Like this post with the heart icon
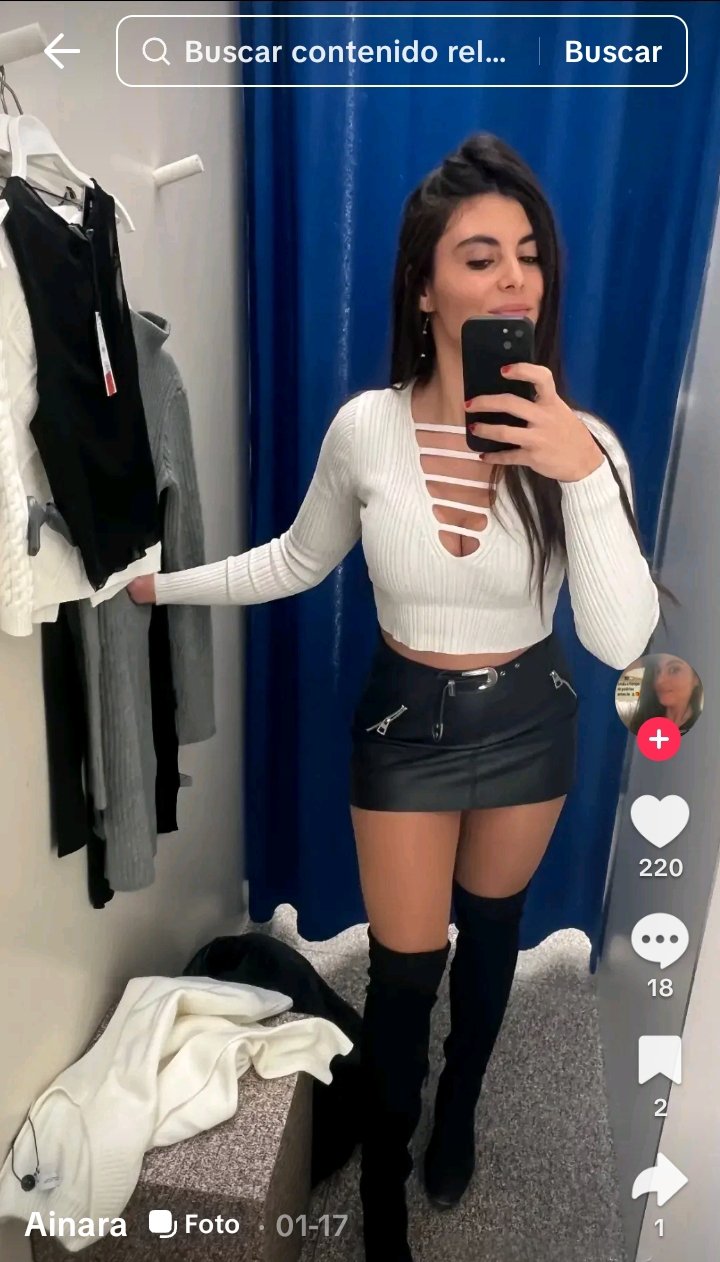 [x=660, y=821]
